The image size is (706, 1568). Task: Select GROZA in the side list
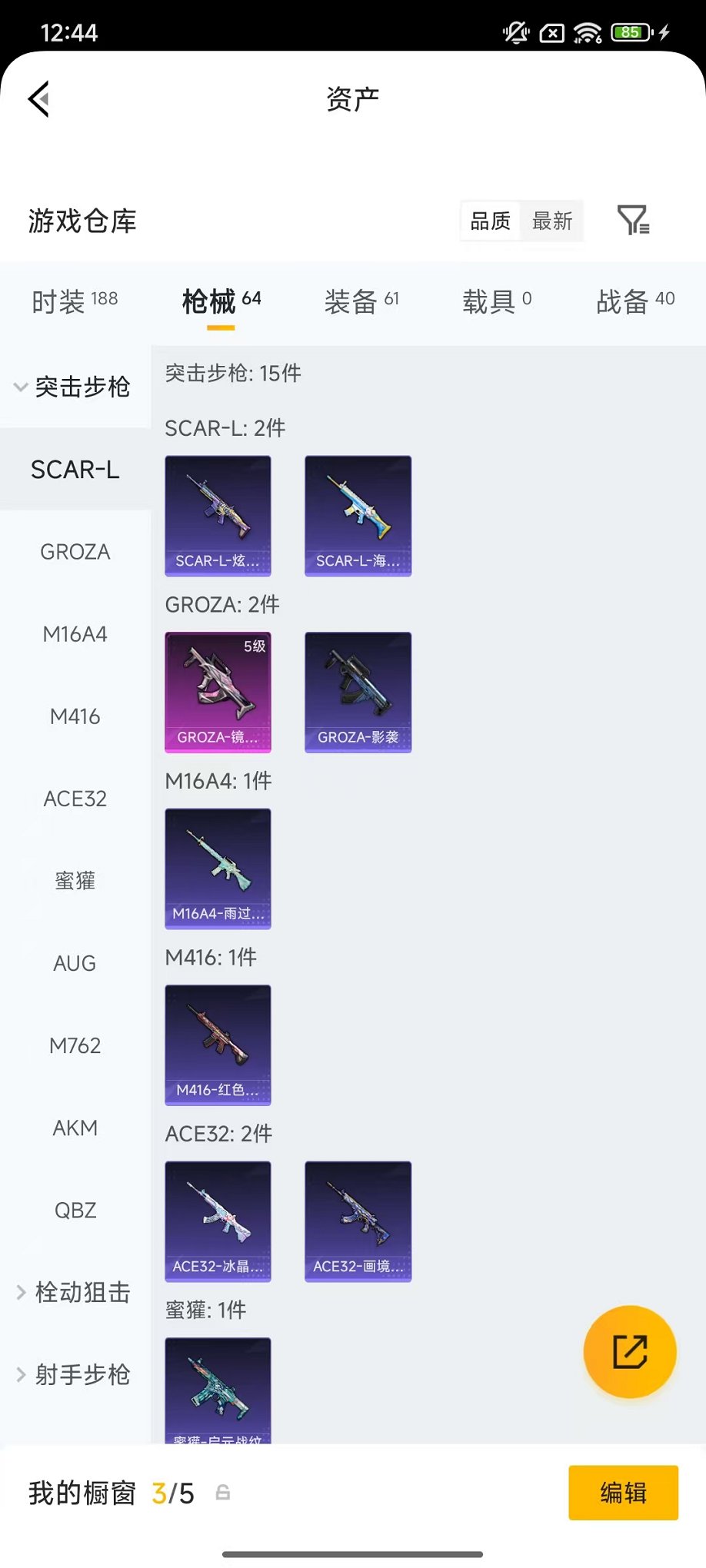point(75,552)
